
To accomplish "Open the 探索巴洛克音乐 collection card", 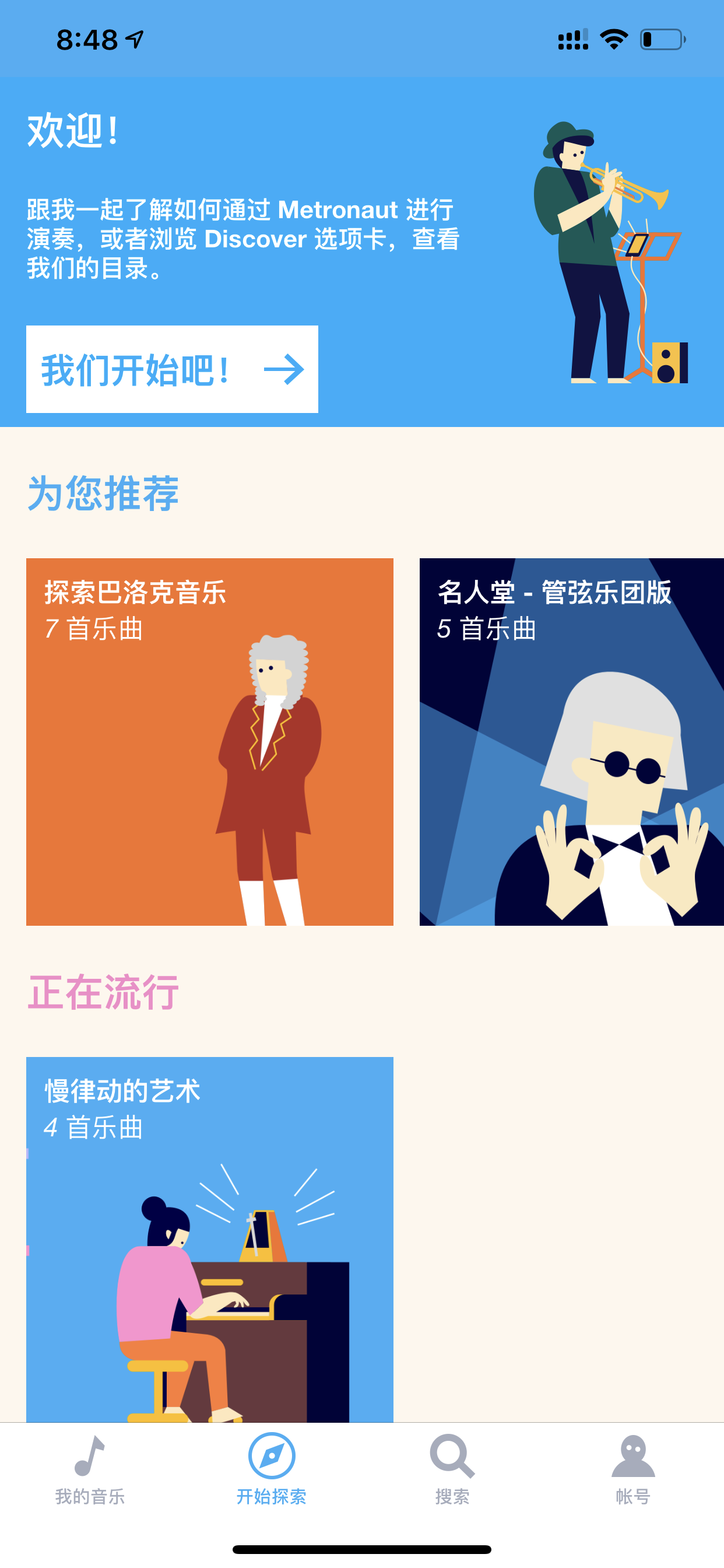I will (x=210, y=741).
